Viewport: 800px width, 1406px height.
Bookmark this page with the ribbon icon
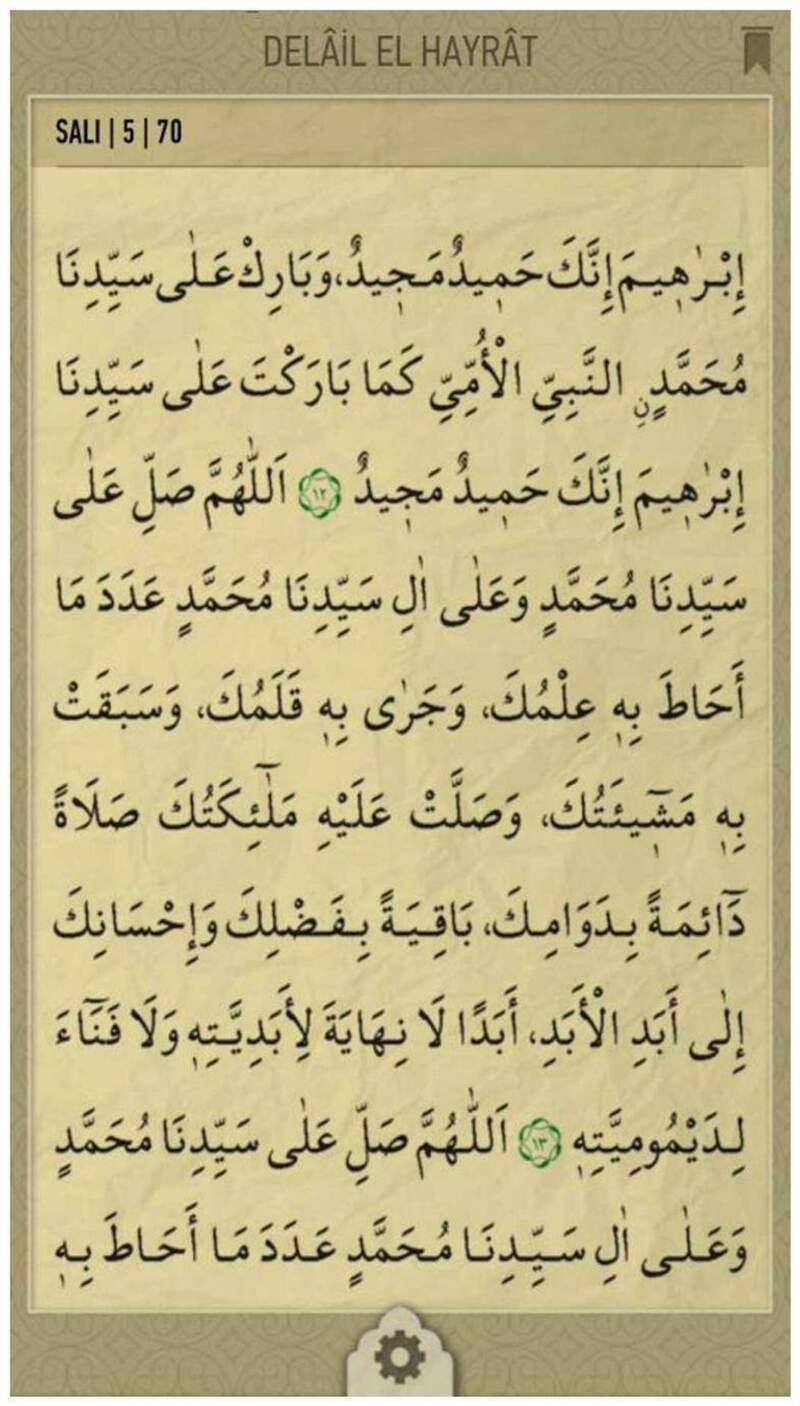tap(757, 51)
